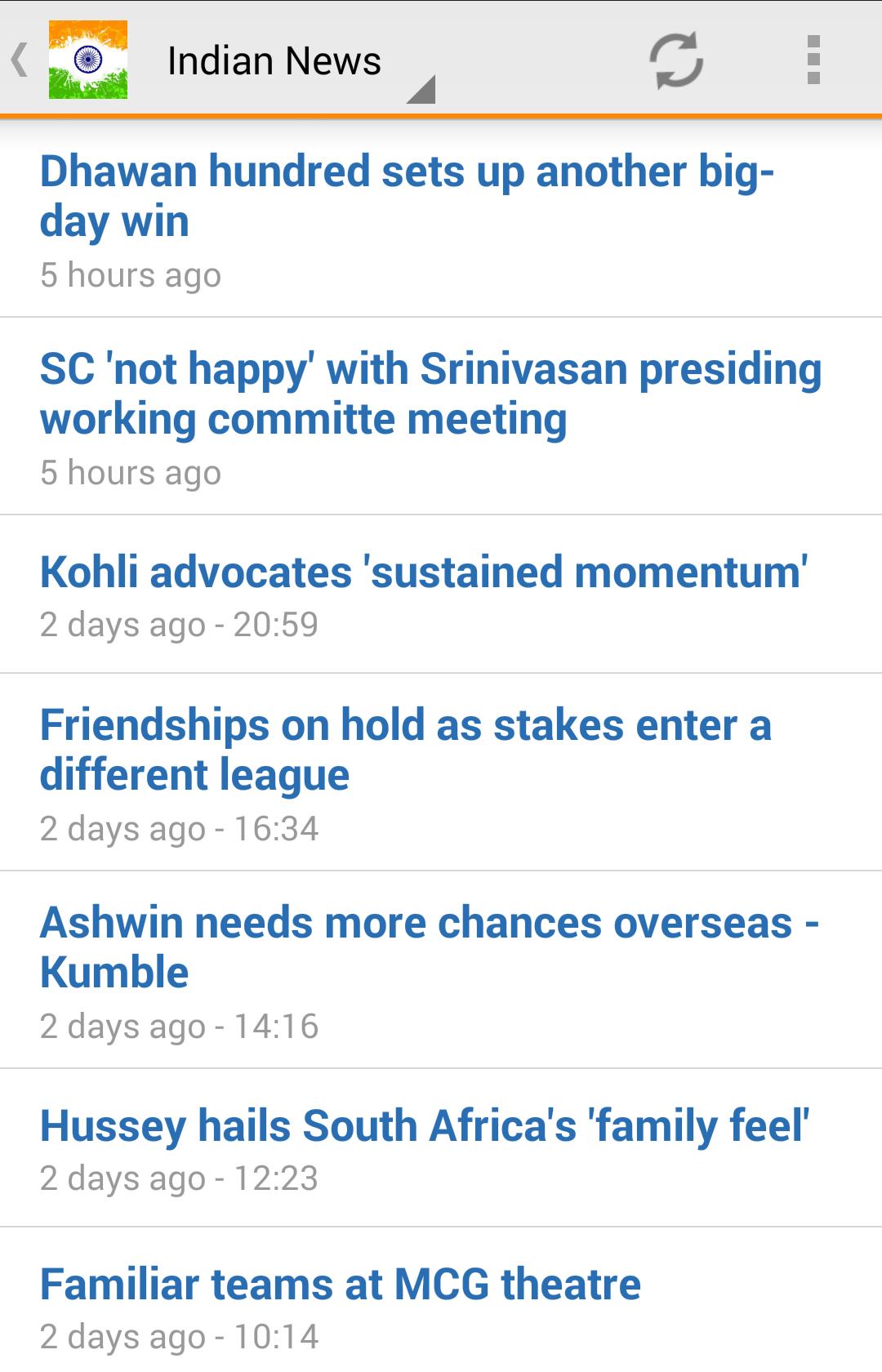The width and height of the screenshot is (882, 1372).
Task: Tap the 5 hours ago timestamp under Dhawan story
Action: (130, 275)
